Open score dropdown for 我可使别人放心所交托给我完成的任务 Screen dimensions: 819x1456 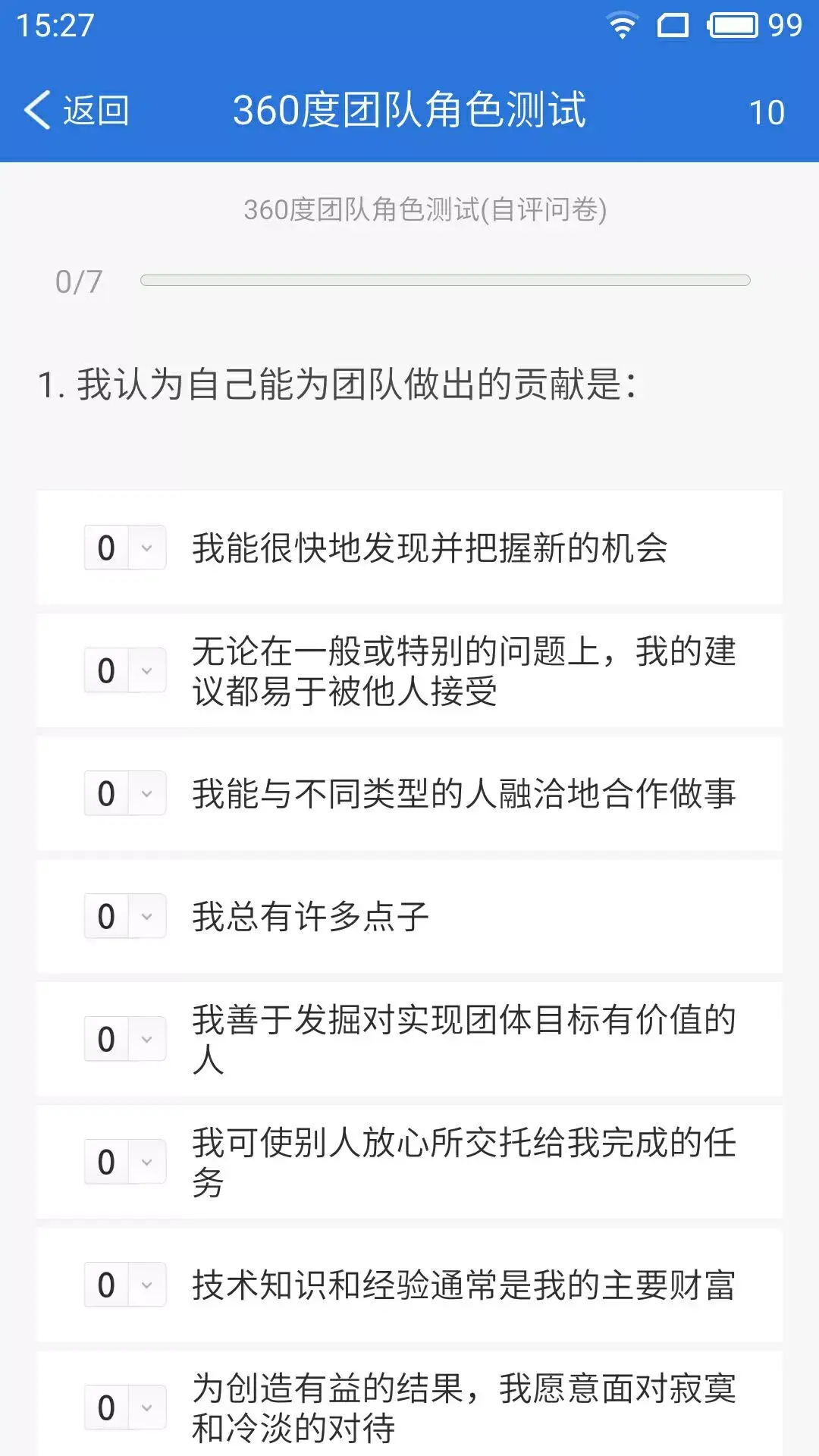click(125, 1162)
